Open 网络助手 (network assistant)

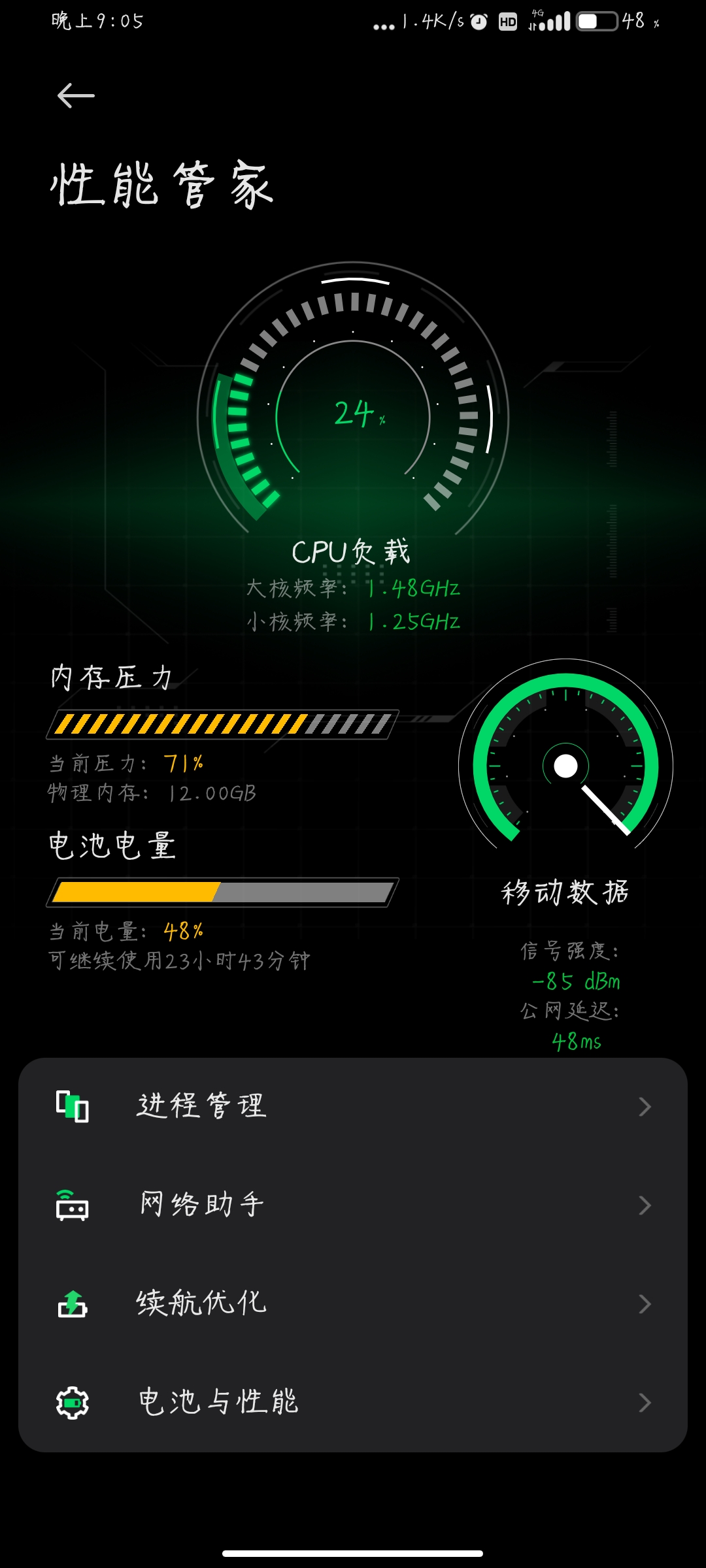click(x=353, y=1205)
